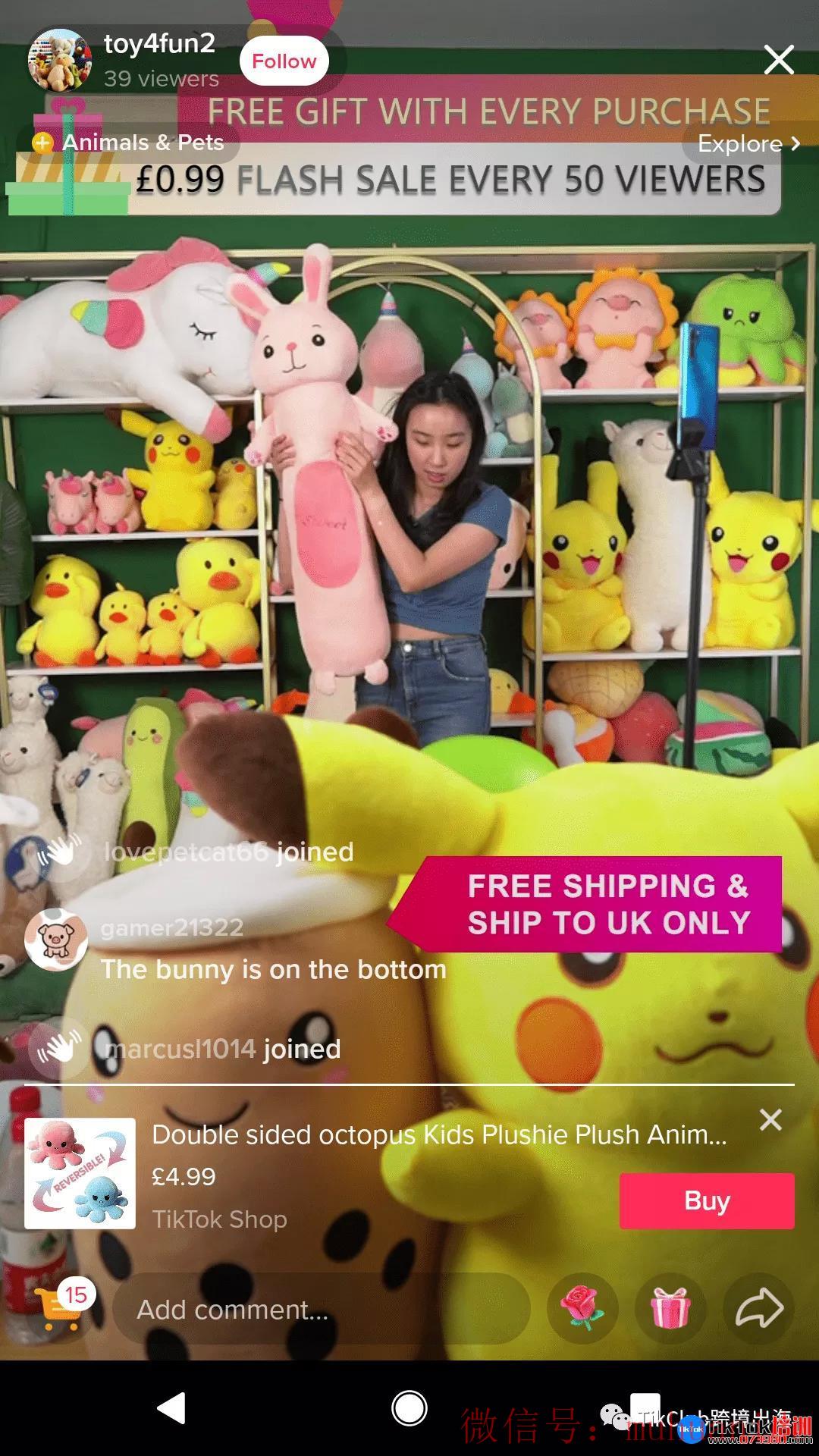
Task: Open the octopus plushie product thumbnail
Action: [80, 1173]
